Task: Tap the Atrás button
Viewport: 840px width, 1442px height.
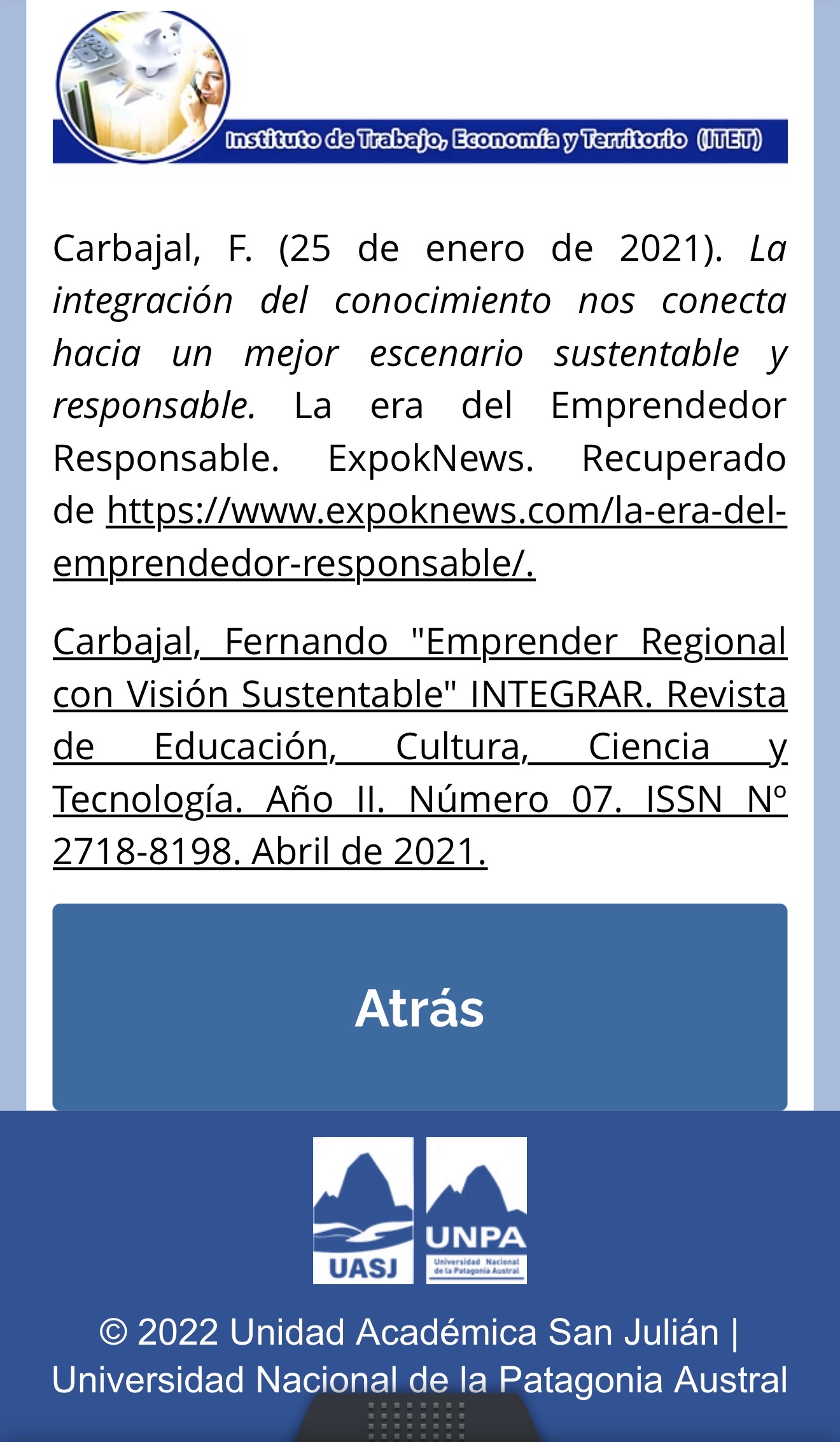Action: 420,1007
